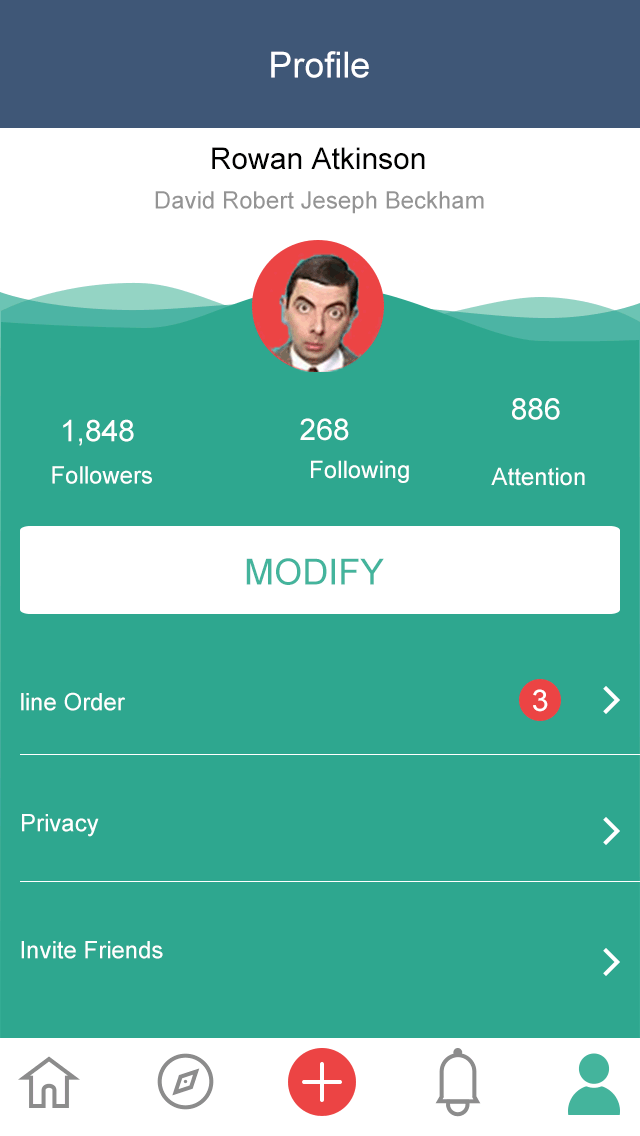Viewport: 640px width, 1136px height.
Task: Go to the home tab
Action: pos(49,1082)
